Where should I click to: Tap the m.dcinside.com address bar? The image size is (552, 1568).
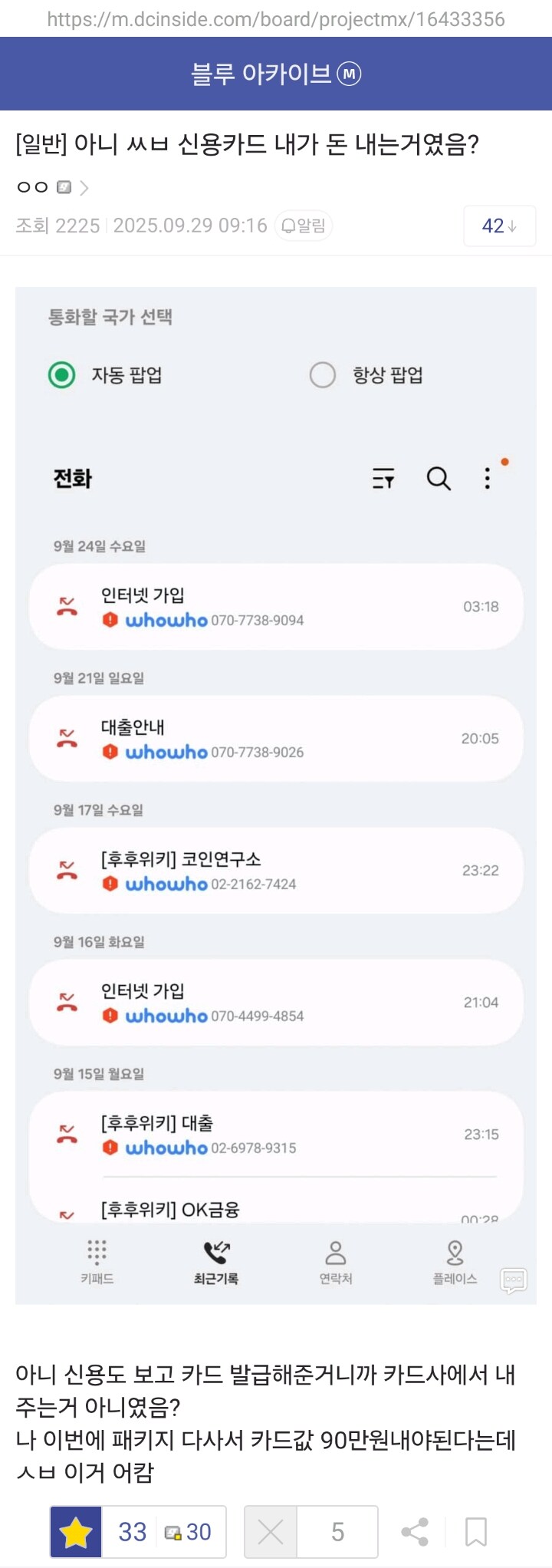coord(276,19)
